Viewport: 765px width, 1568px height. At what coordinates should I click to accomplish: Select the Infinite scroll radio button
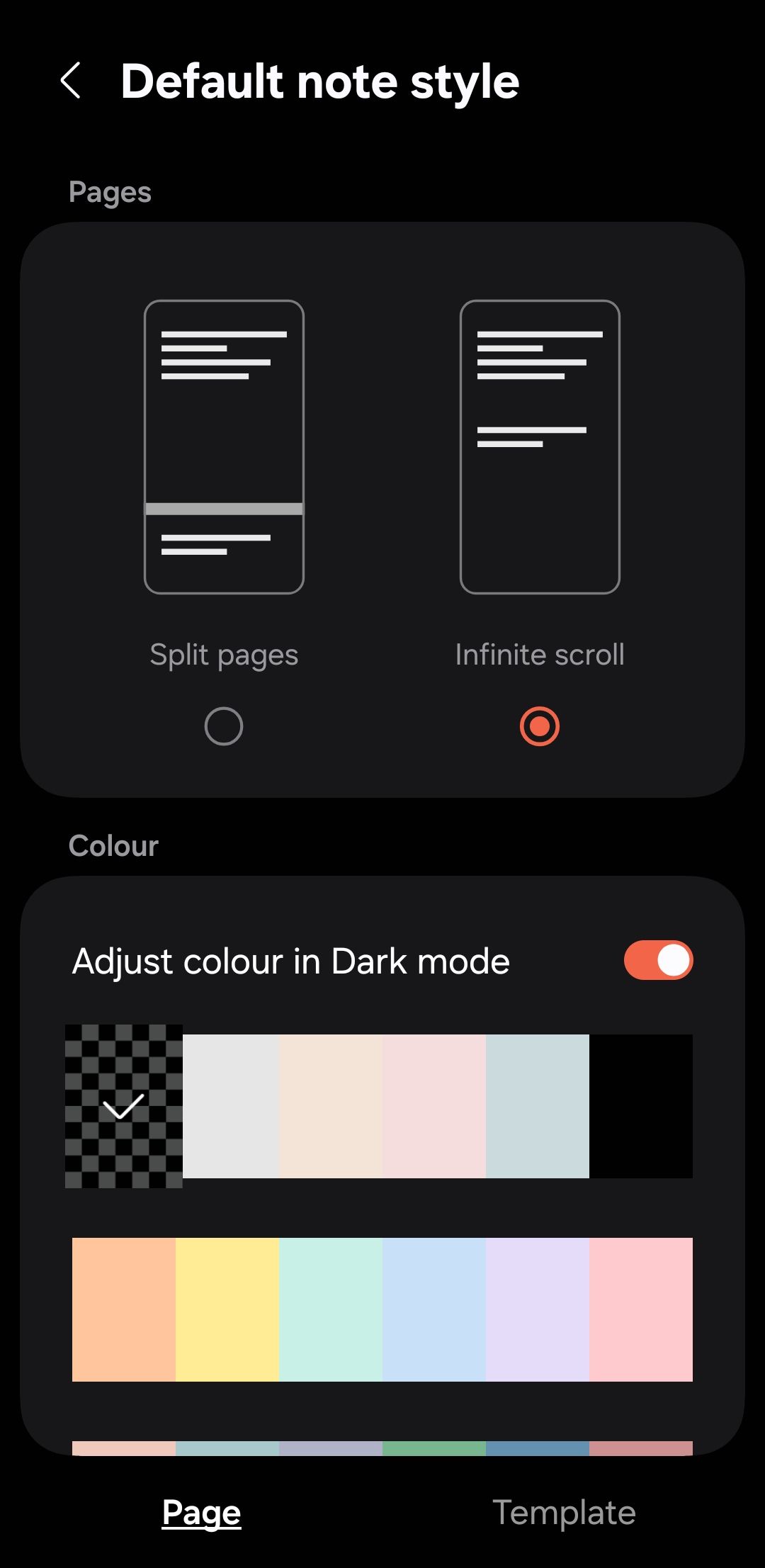[540, 726]
